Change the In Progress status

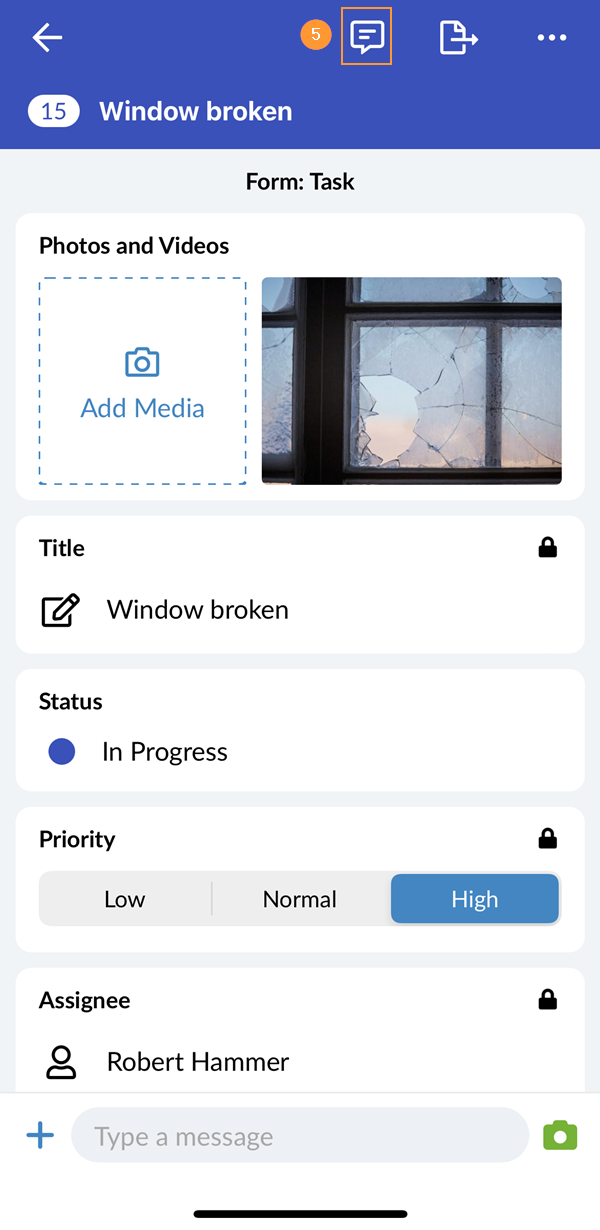pyautogui.click(x=164, y=752)
